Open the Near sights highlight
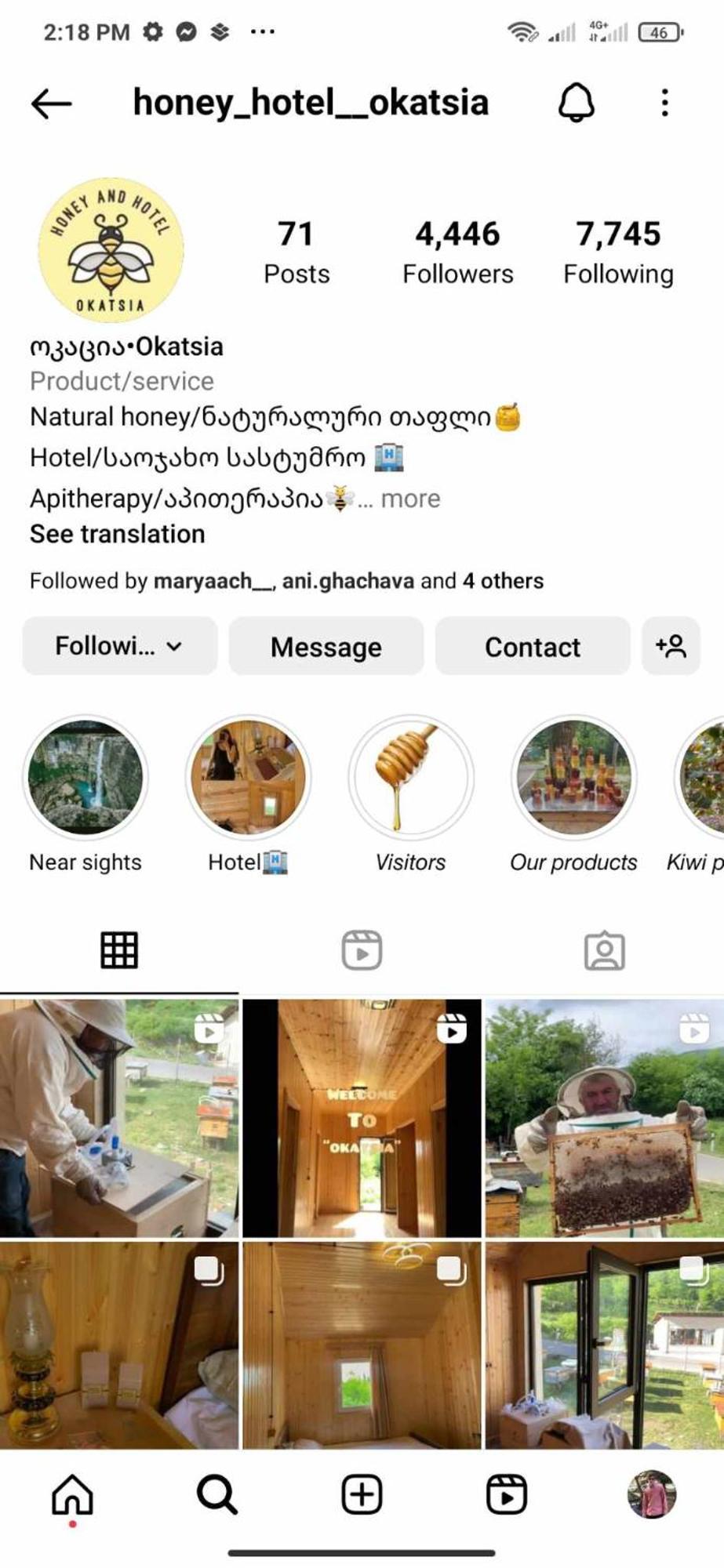This screenshot has width=724, height=1568. pyautogui.click(x=85, y=777)
